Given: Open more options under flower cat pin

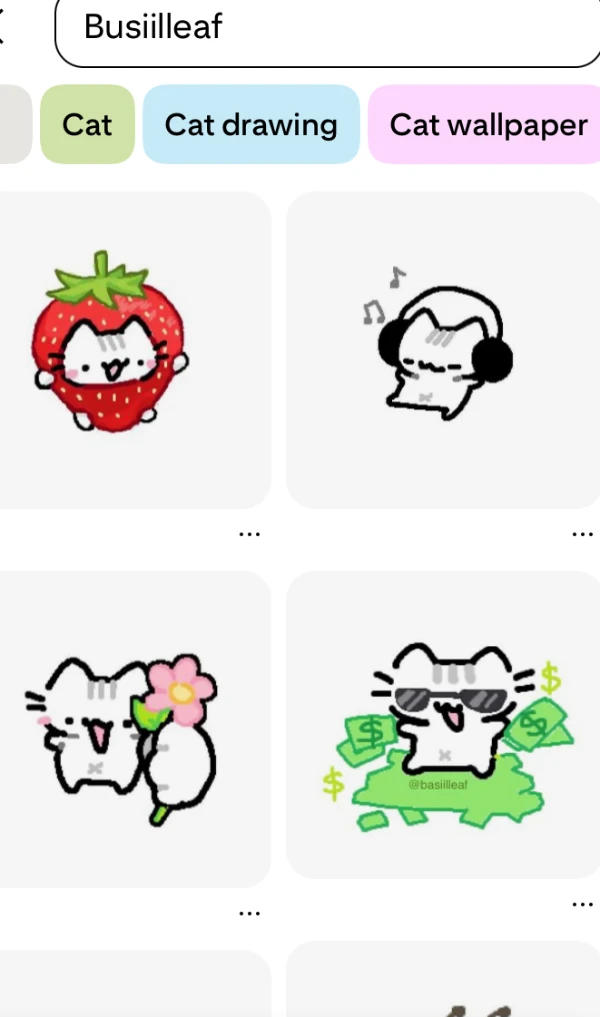Looking at the screenshot, I should [250, 913].
